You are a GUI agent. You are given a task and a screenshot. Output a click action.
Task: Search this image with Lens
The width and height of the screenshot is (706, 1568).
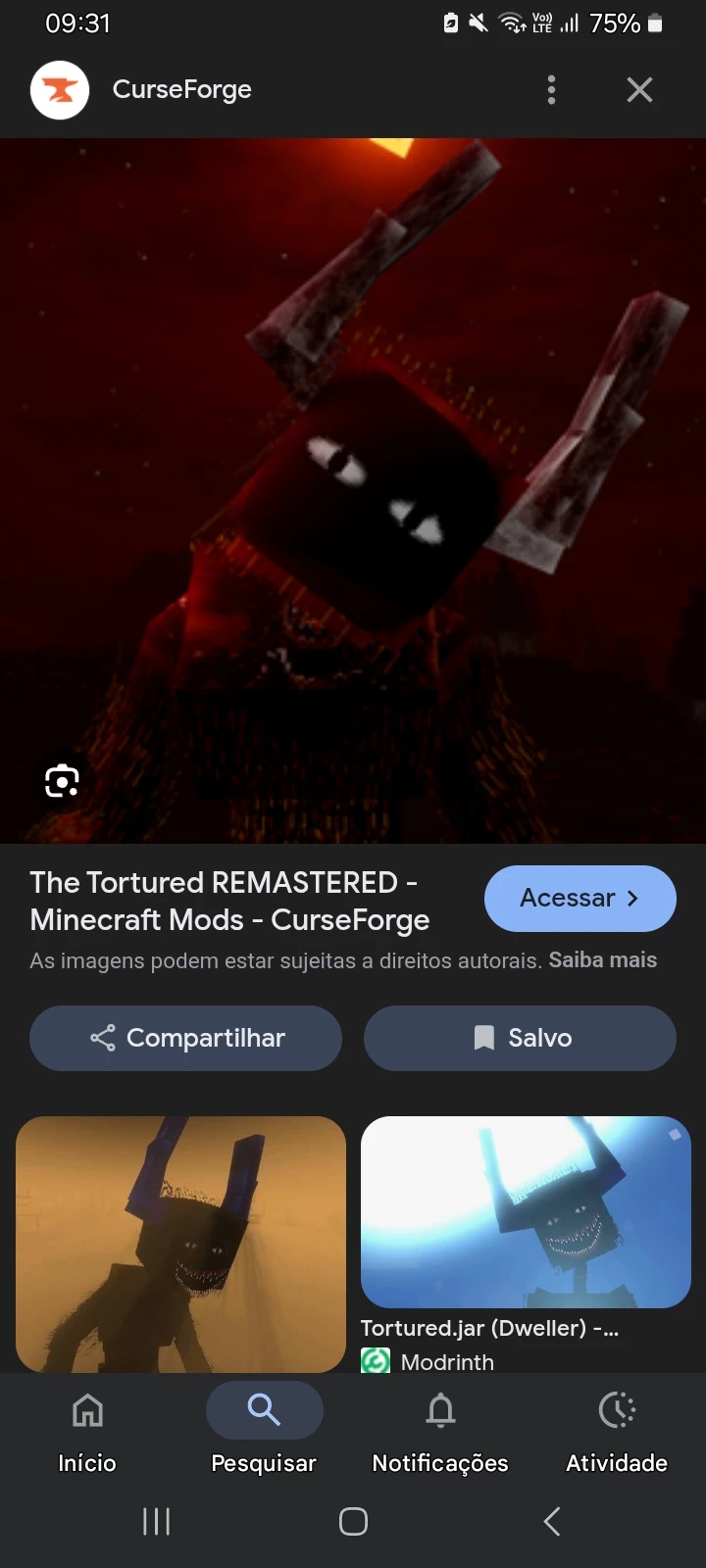tap(62, 781)
